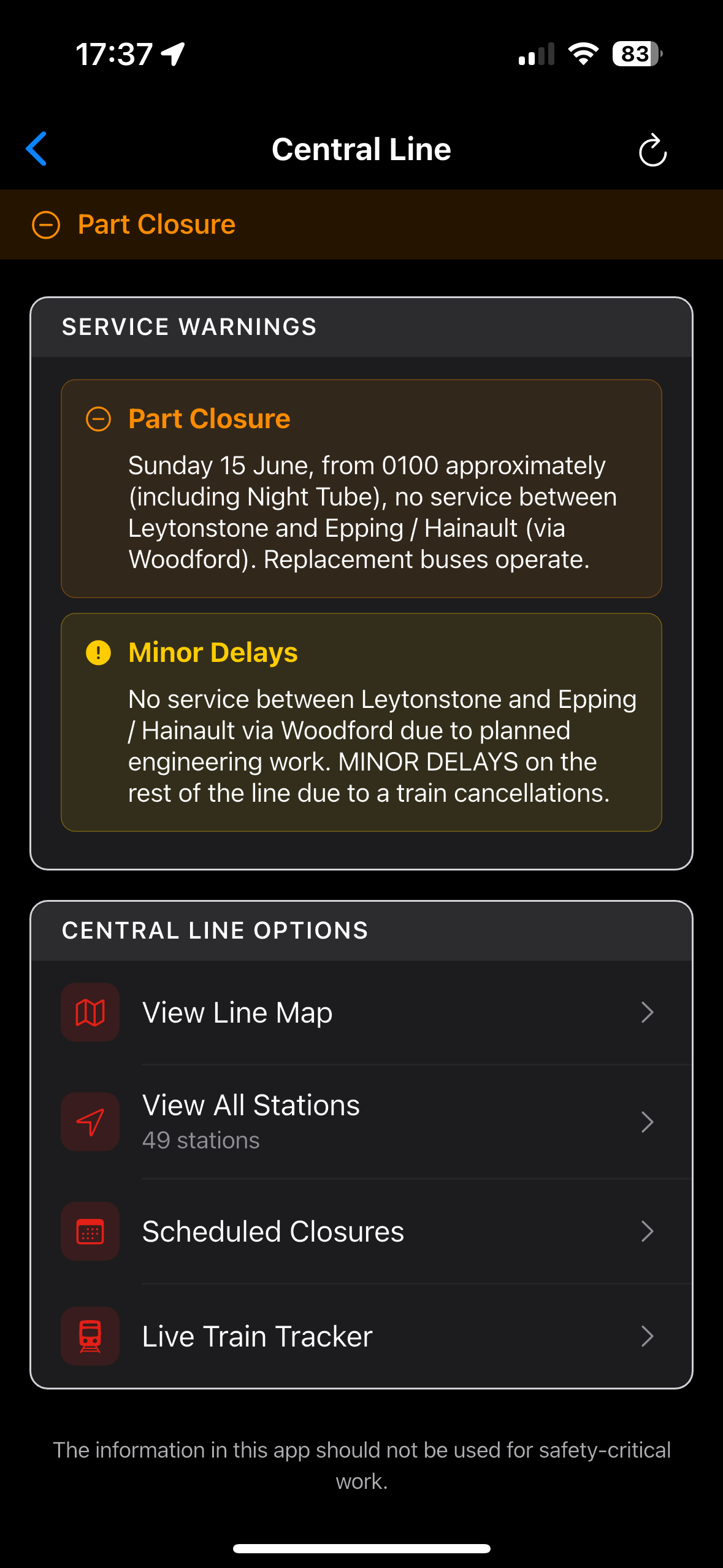Tap the 49 stations label
The image size is (723, 1568).
(201, 1140)
